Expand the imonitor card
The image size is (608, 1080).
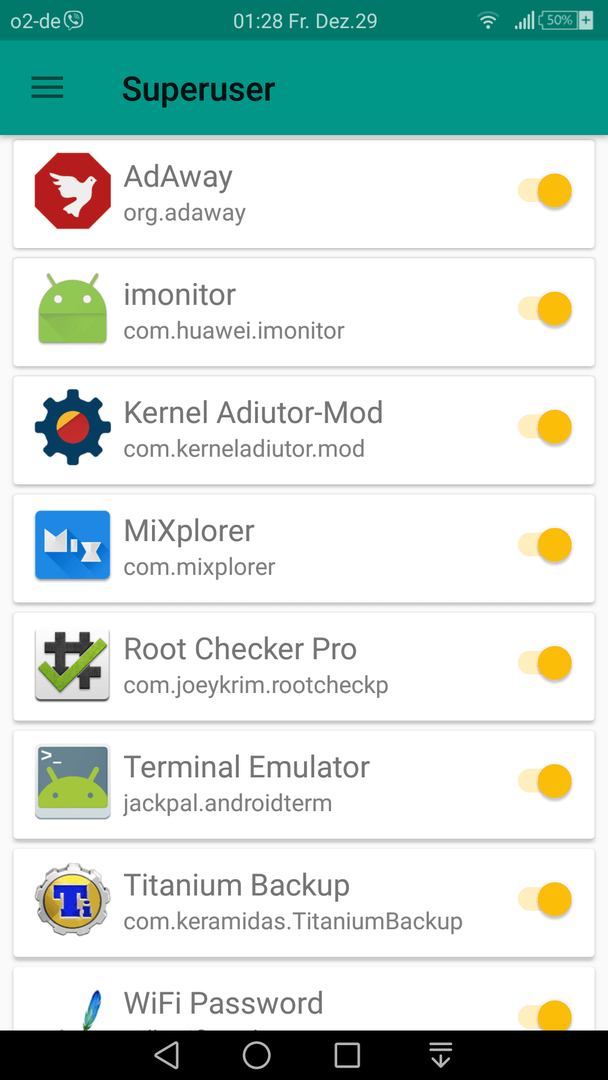coord(304,312)
